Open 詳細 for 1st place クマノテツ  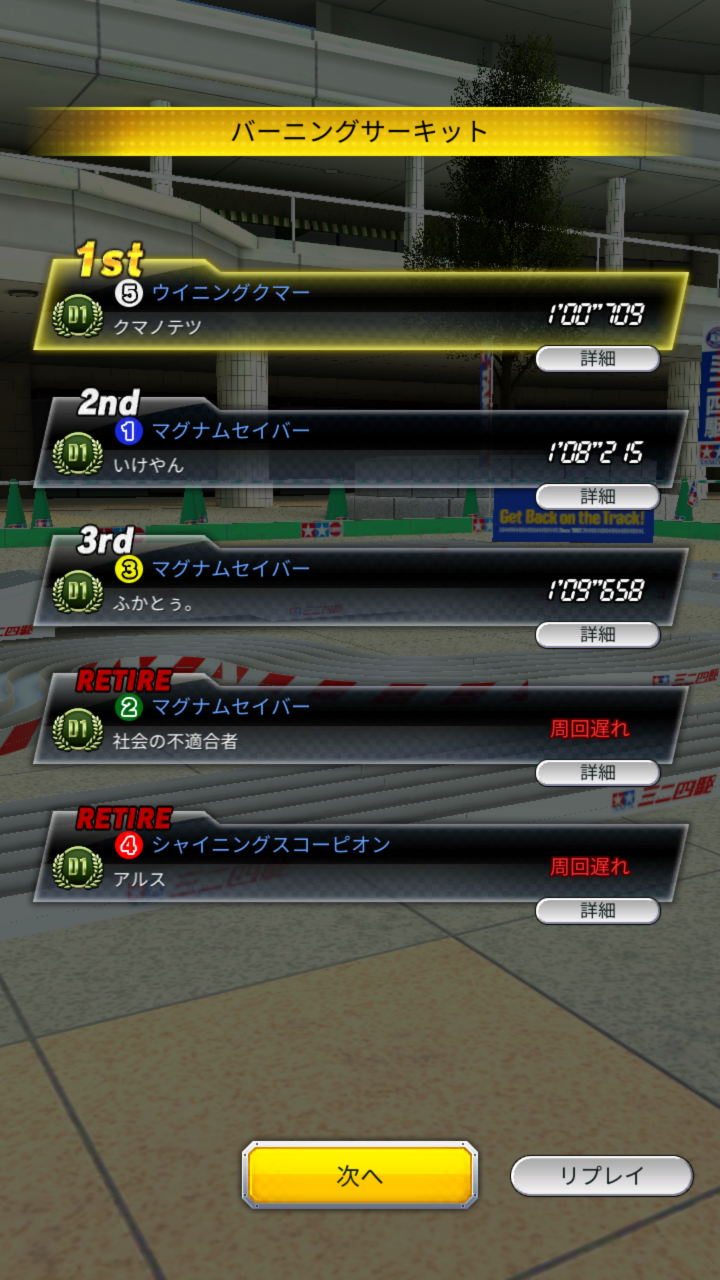point(598,359)
